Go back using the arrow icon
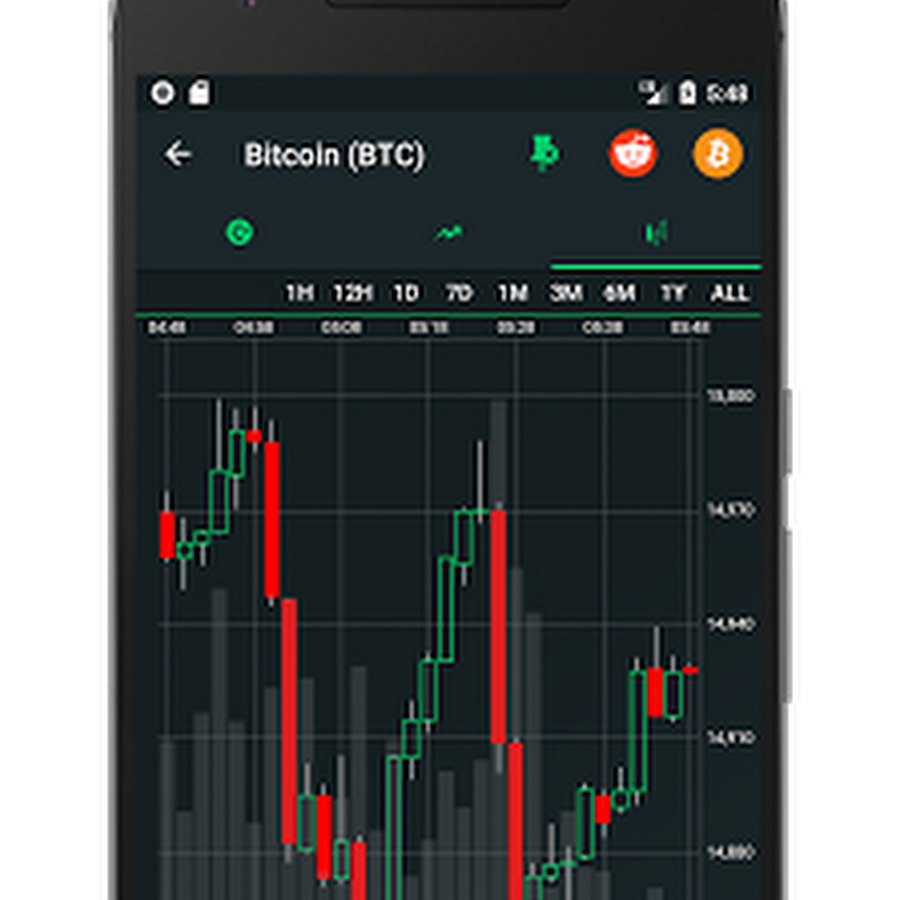This screenshot has width=900, height=900. click(177, 154)
